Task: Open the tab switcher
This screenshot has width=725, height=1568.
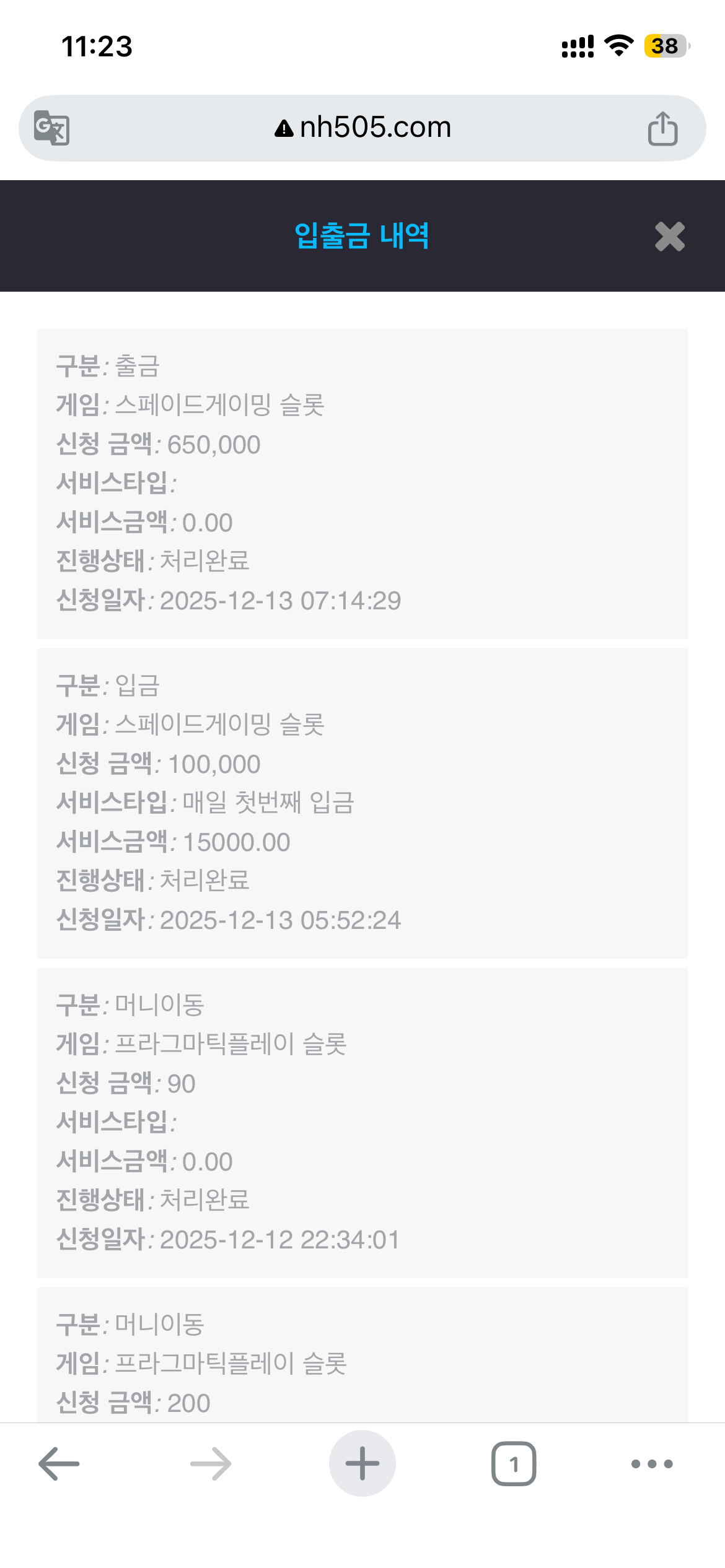Action: [514, 1464]
